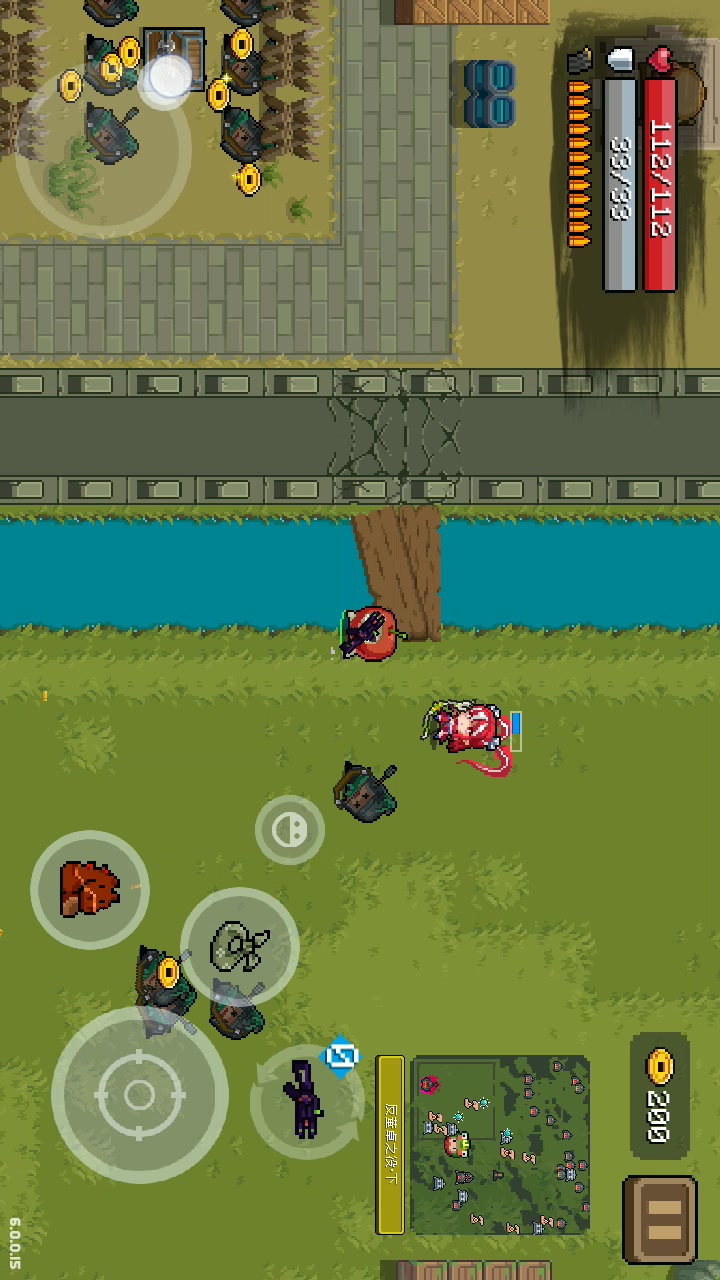Use the brown boot ability button
Image resolution: width=720 pixels, height=1280 pixels.
click(89, 889)
